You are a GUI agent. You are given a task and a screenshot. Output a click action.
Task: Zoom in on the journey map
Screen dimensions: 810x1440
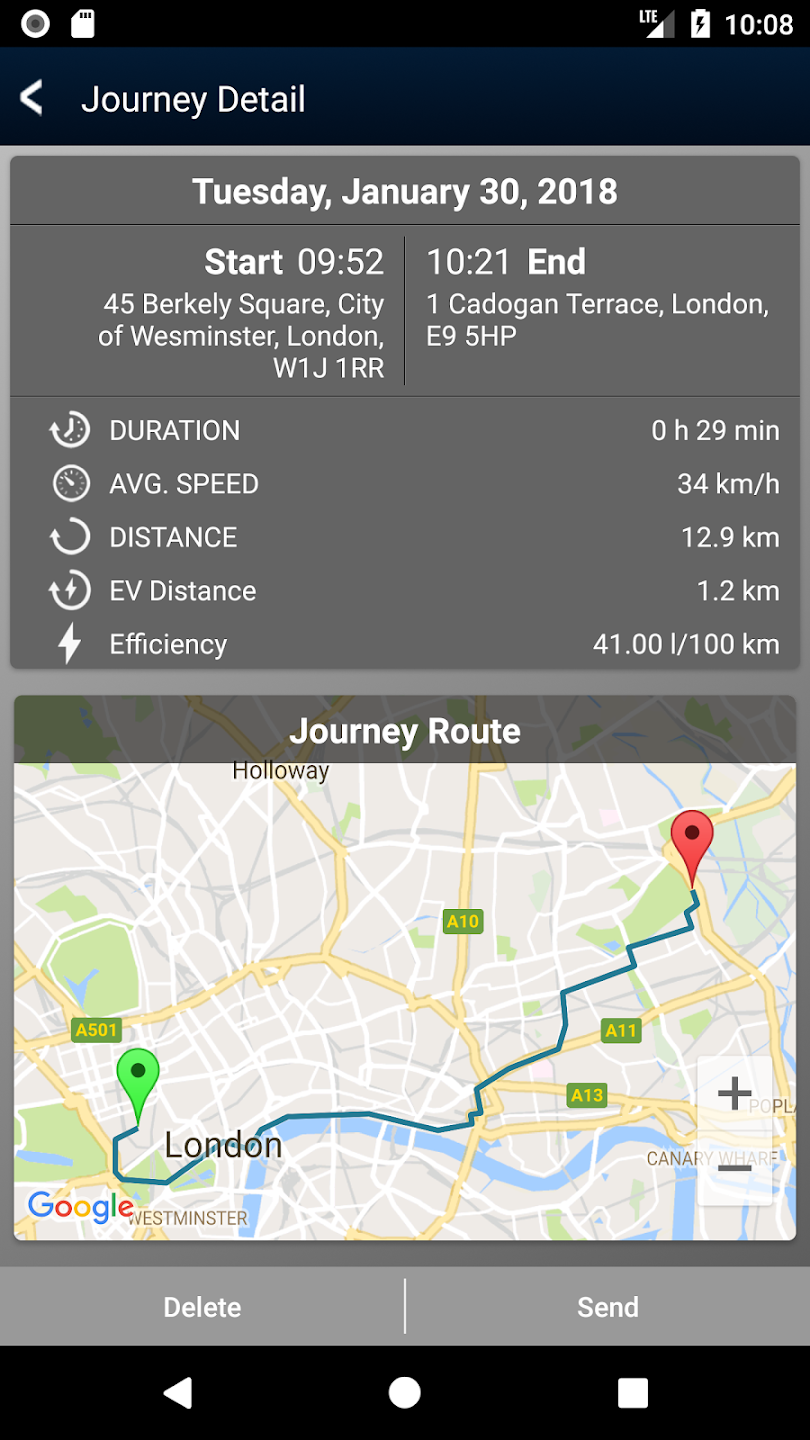734,1093
